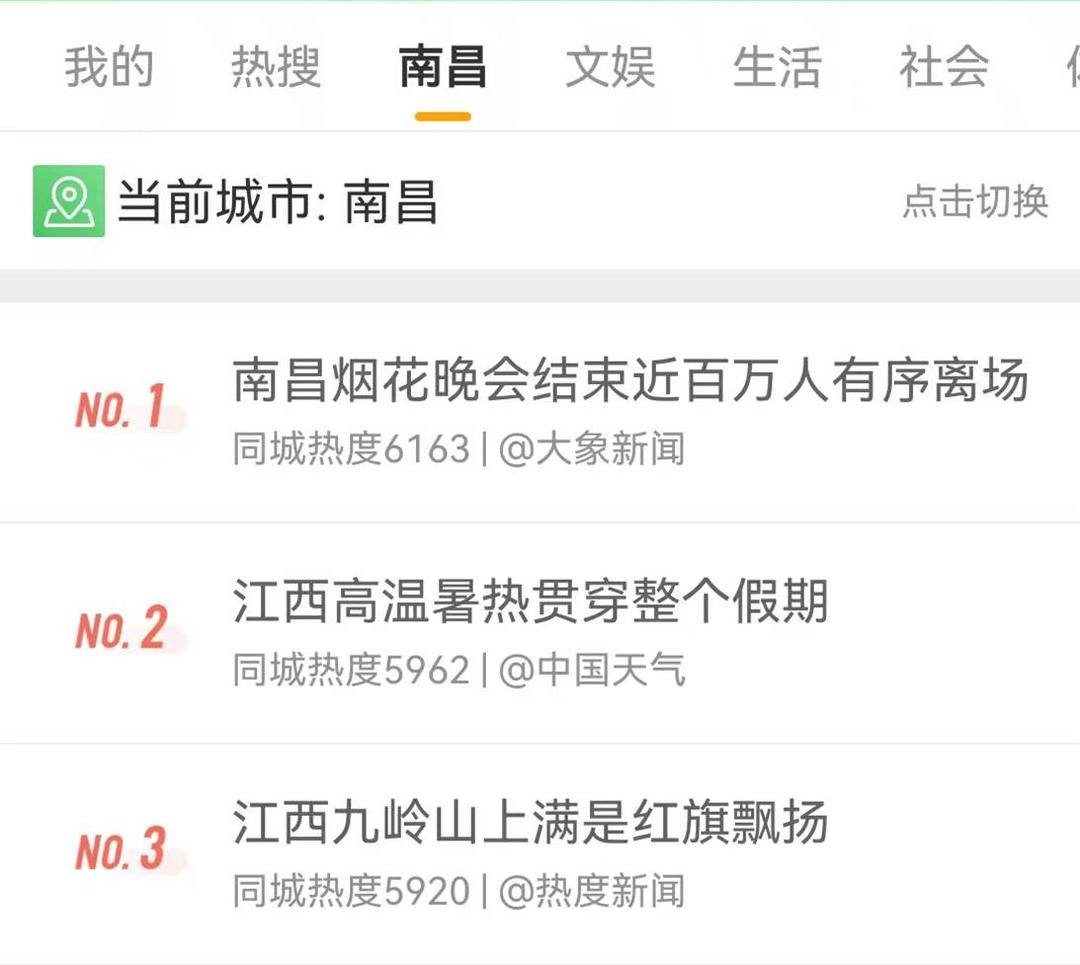Open NO.3 江西九岭山上满是红旗飘扬

(530, 824)
